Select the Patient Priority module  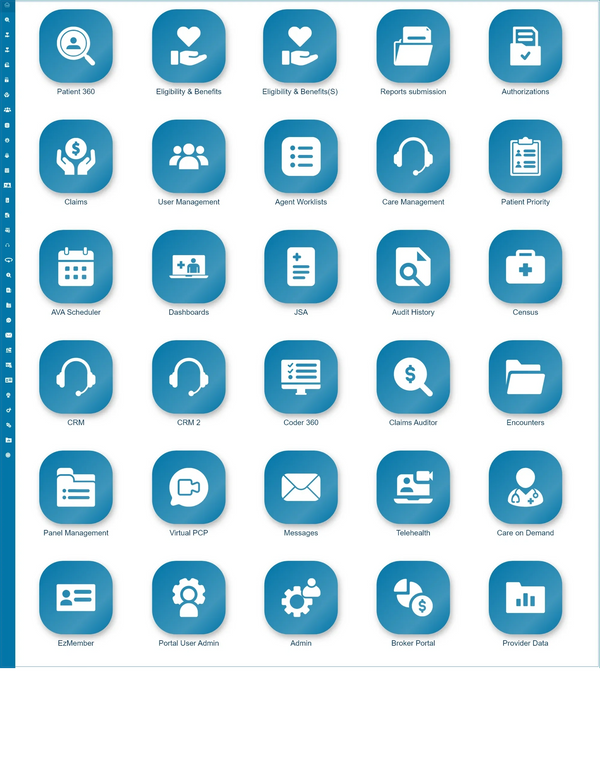click(525, 157)
